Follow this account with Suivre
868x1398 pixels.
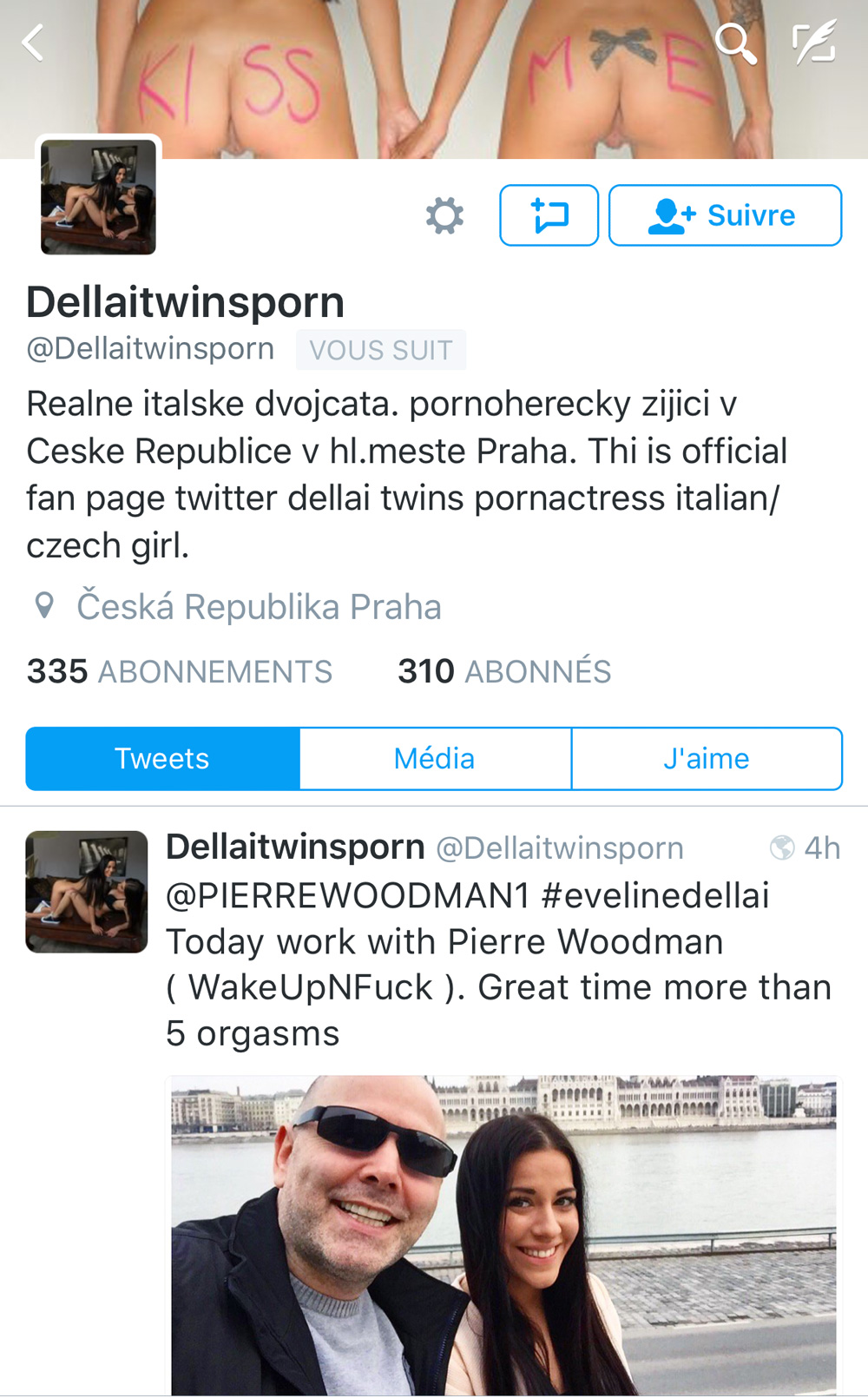[725, 215]
